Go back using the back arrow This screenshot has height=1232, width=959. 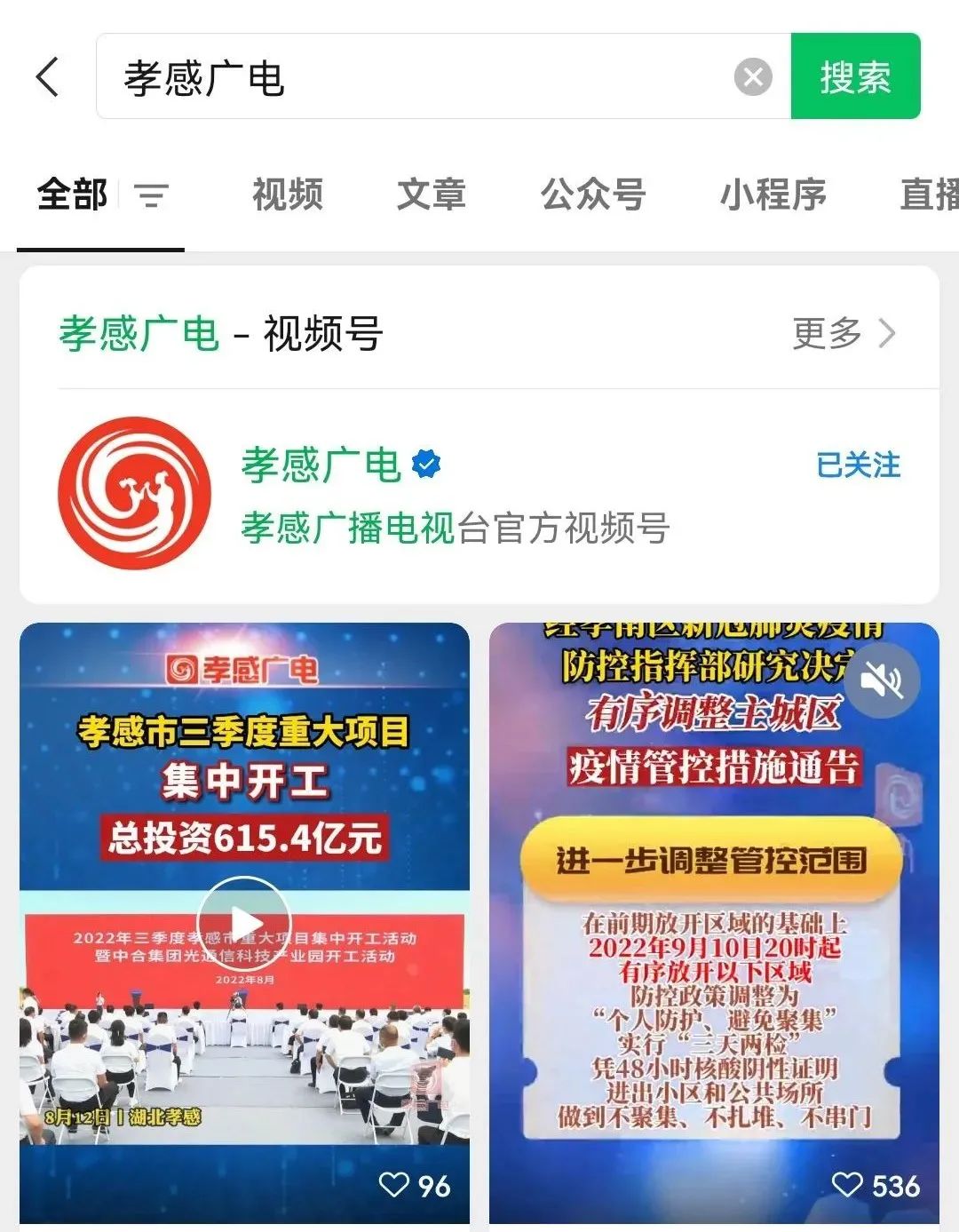[x=48, y=77]
